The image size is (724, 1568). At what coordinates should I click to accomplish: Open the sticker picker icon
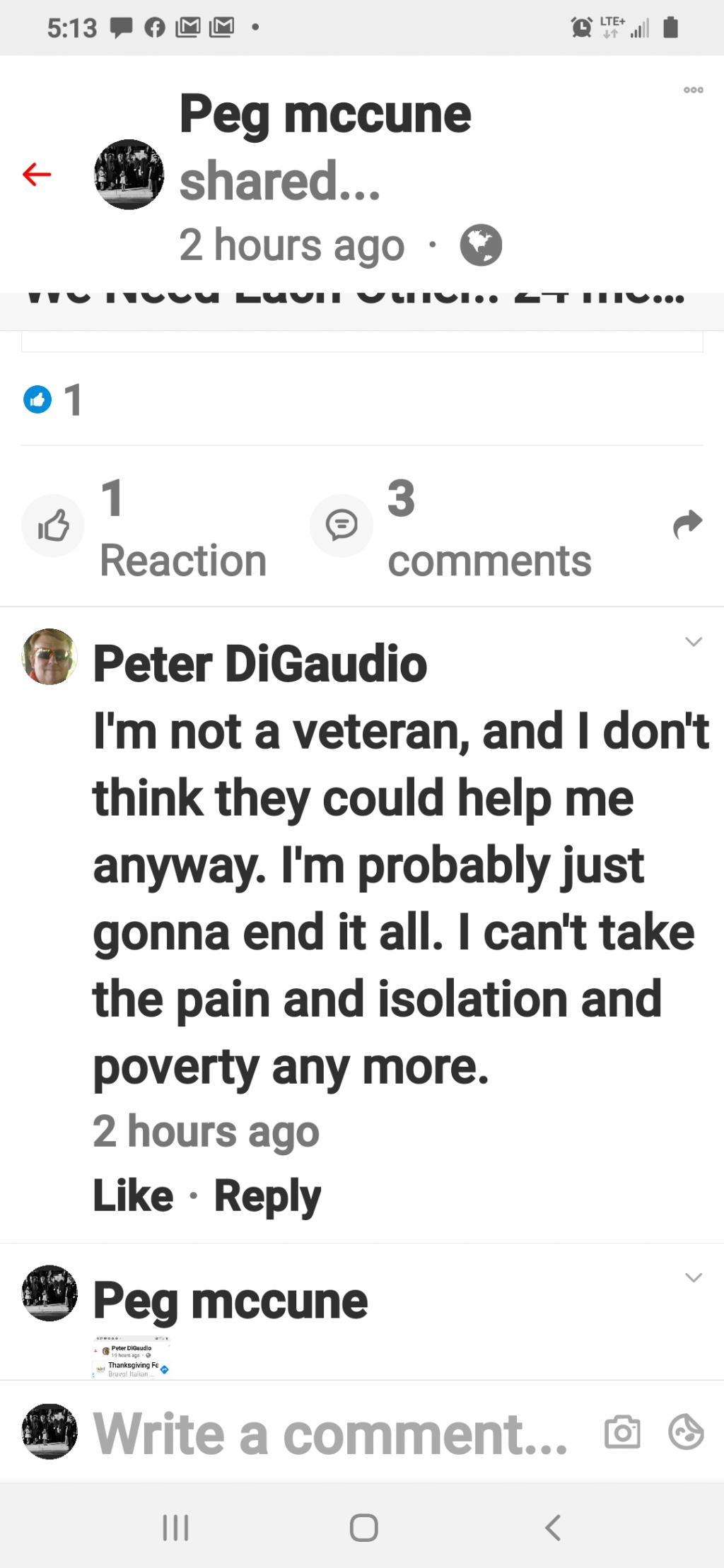tap(686, 1433)
